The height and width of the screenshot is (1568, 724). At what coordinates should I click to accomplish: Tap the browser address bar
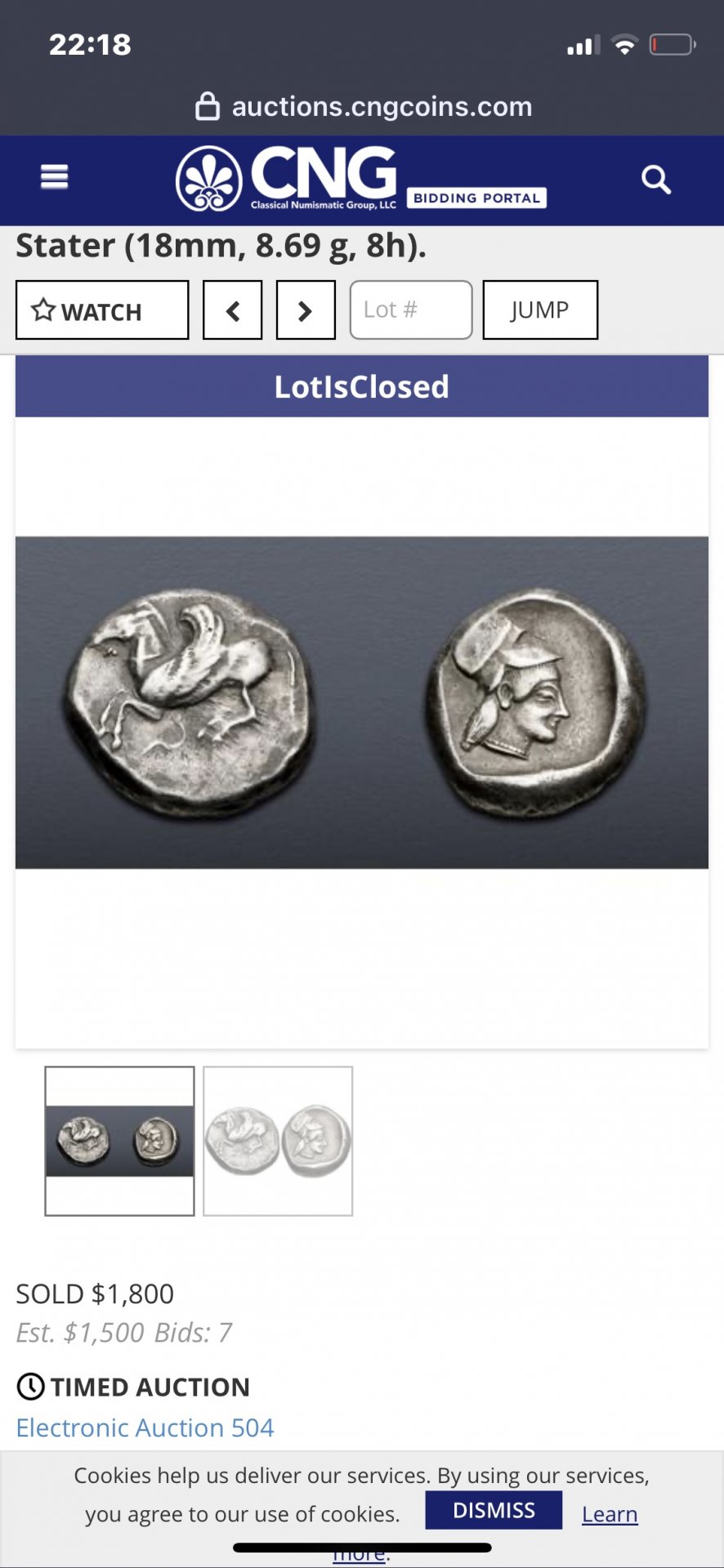pos(363,106)
